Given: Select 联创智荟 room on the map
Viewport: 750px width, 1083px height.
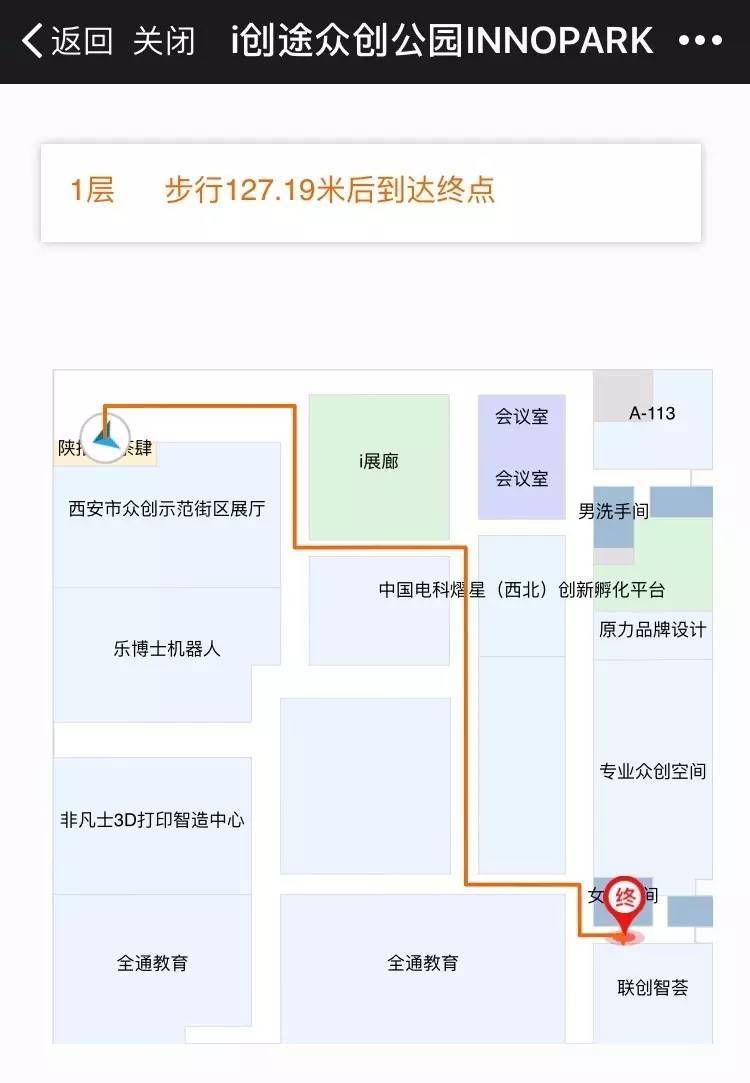Looking at the screenshot, I should [x=652, y=988].
